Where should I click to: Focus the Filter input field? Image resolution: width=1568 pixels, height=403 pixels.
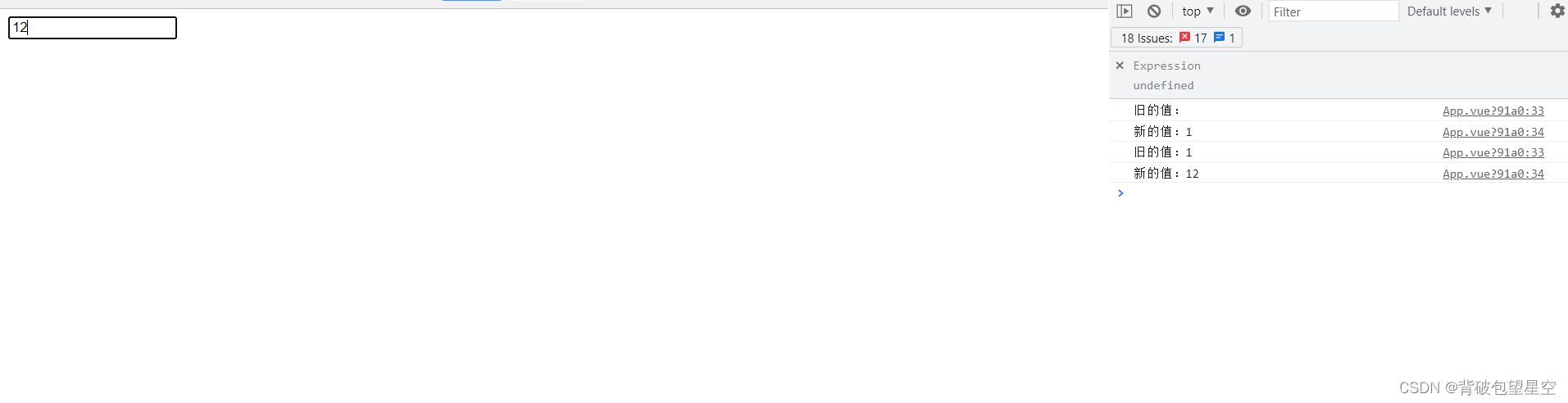pyautogui.click(x=1332, y=11)
